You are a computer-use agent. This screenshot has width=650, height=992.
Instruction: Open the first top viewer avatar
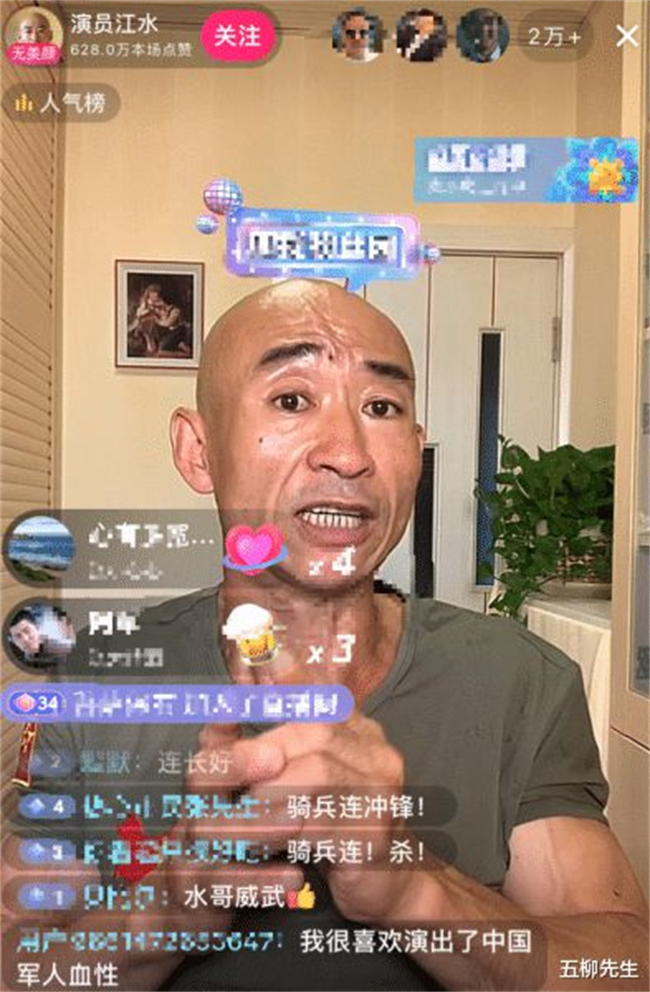tap(357, 35)
